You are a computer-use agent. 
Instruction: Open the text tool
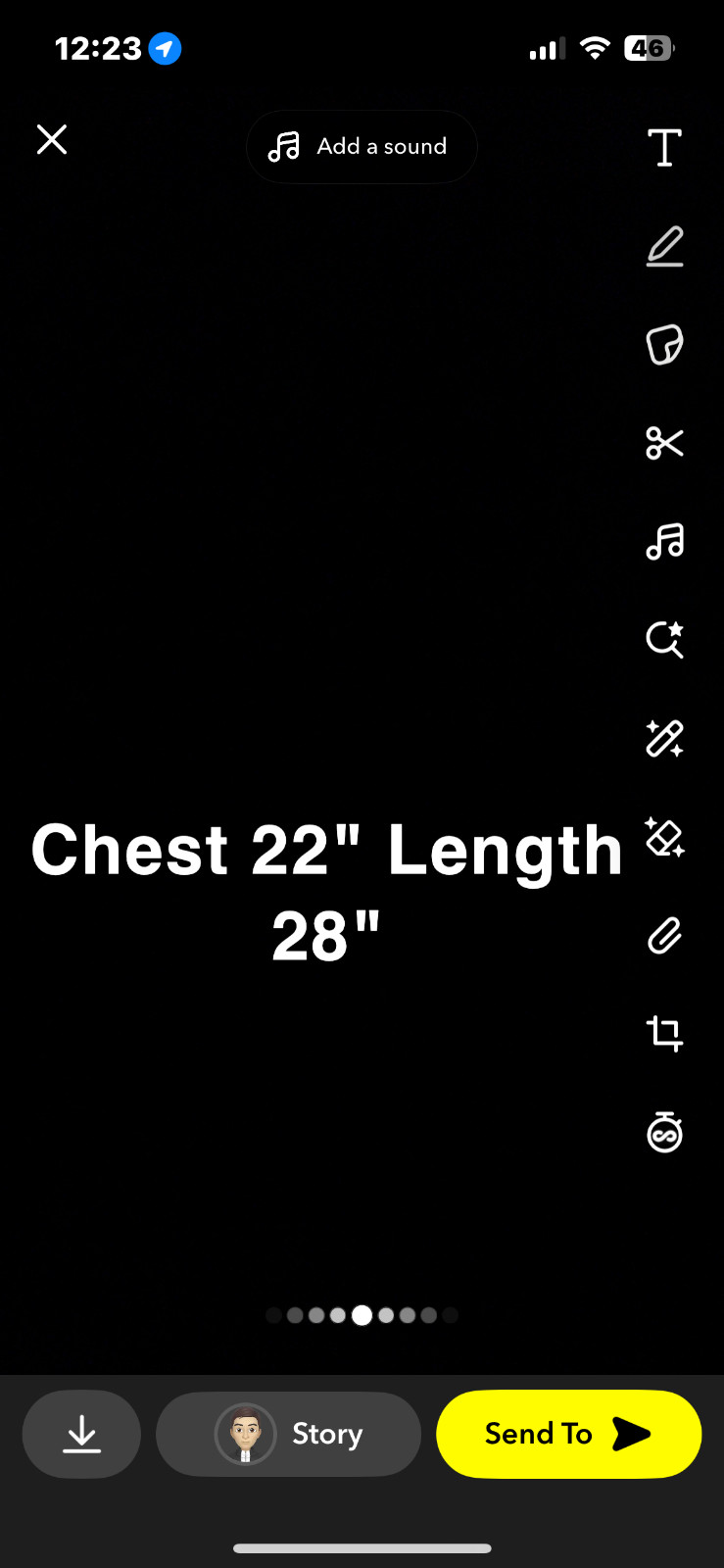[664, 148]
